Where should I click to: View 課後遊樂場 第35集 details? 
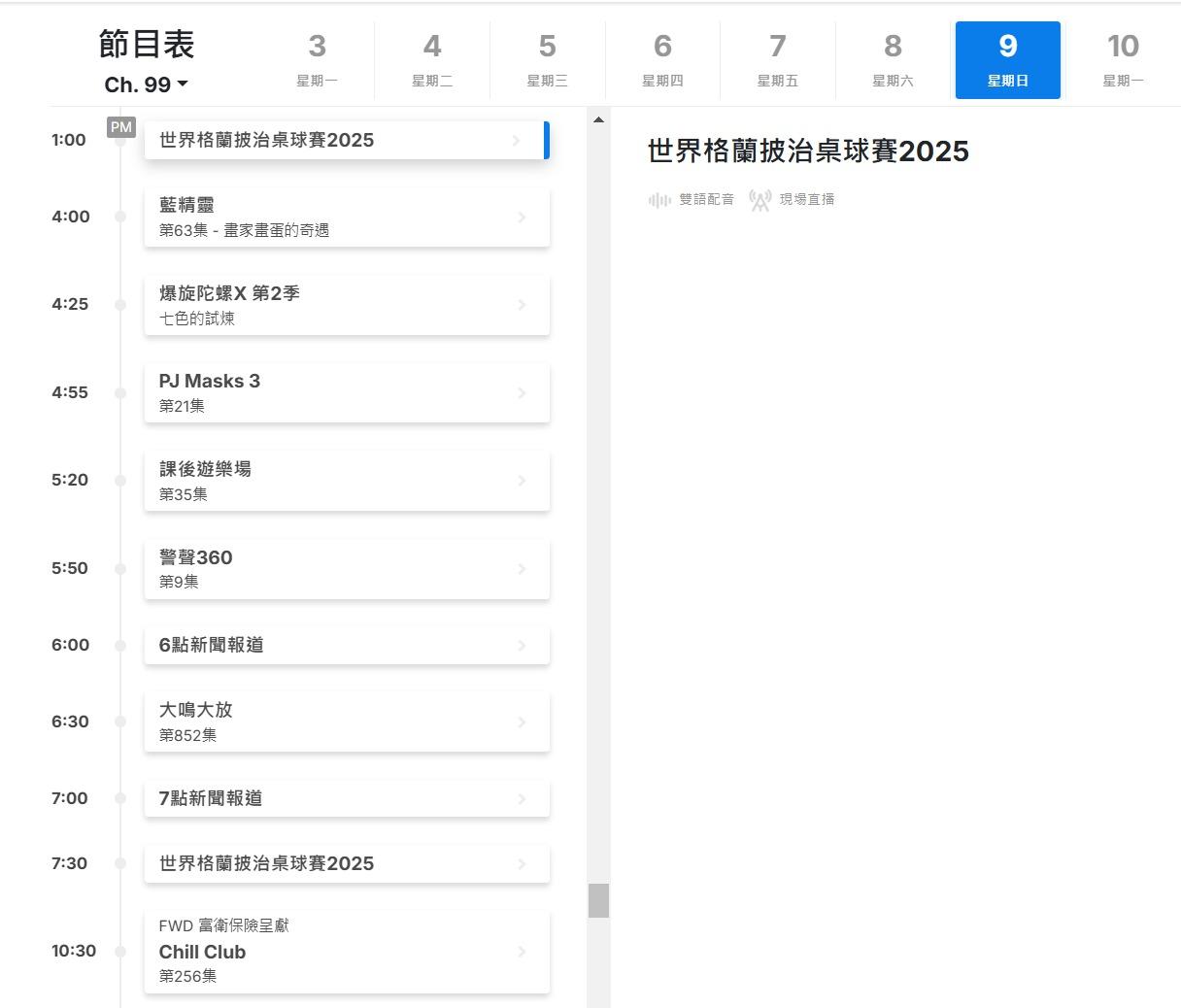click(x=346, y=481)
